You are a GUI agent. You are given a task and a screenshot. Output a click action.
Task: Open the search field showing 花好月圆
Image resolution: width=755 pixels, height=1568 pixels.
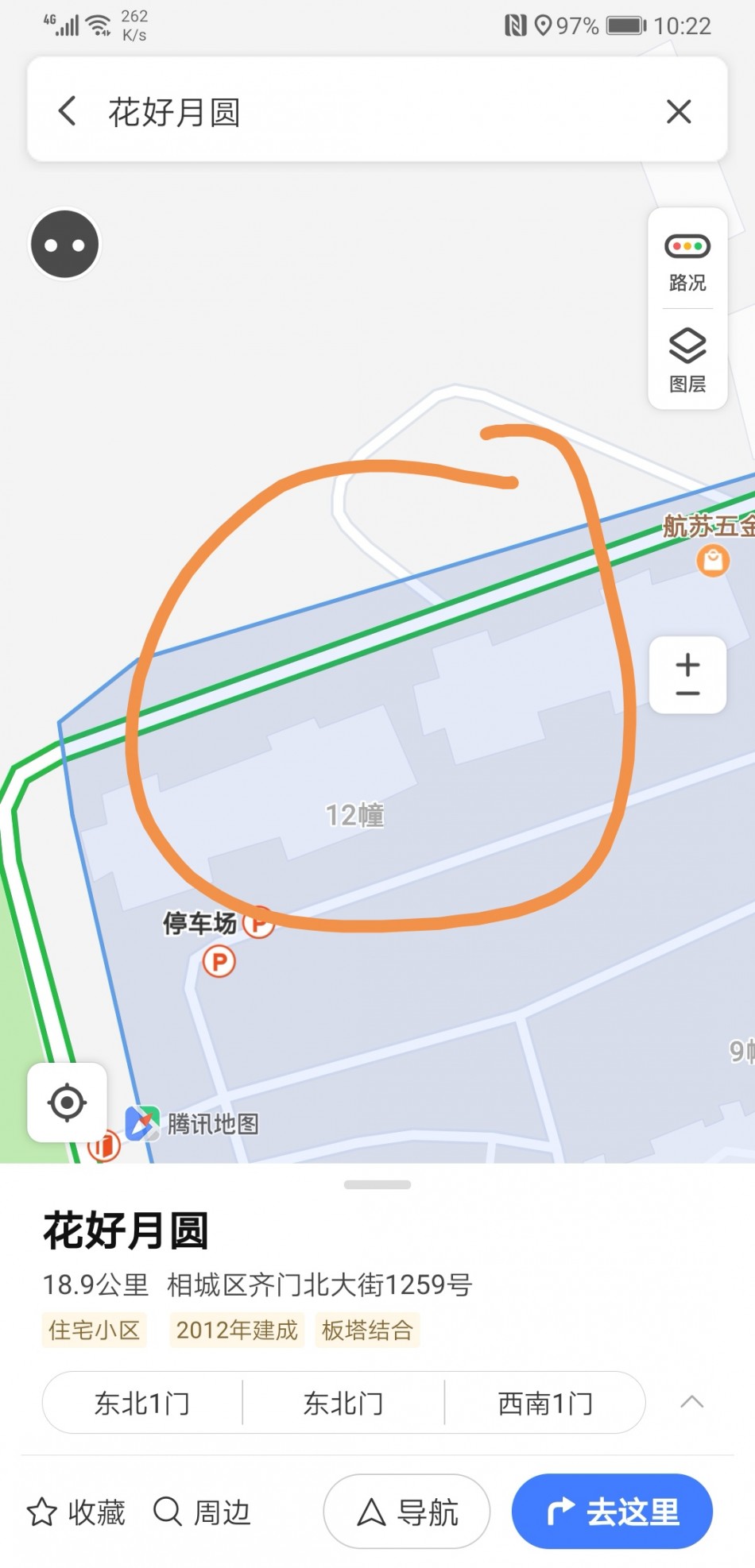click(x=358, y=111)
